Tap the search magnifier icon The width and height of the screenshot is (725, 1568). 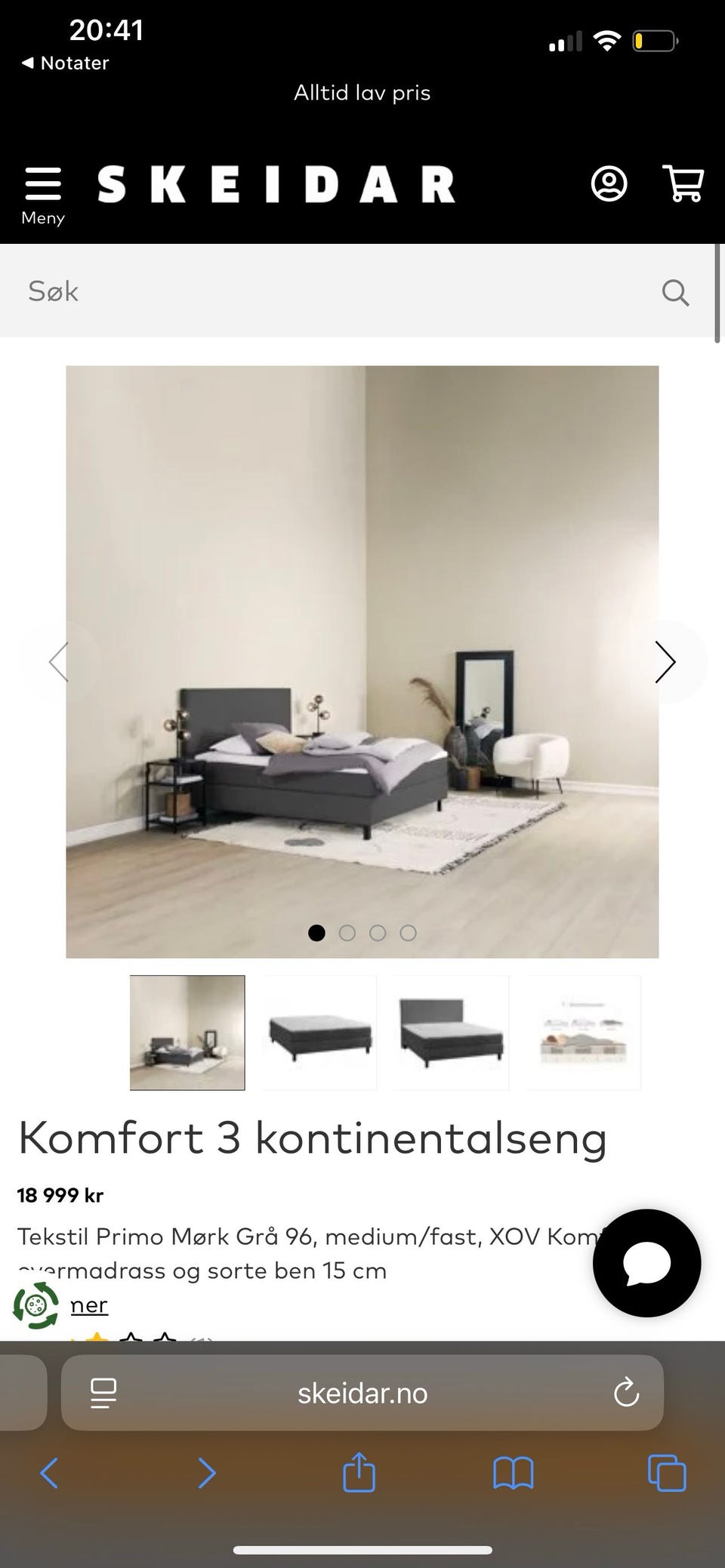tap(674, 292)
